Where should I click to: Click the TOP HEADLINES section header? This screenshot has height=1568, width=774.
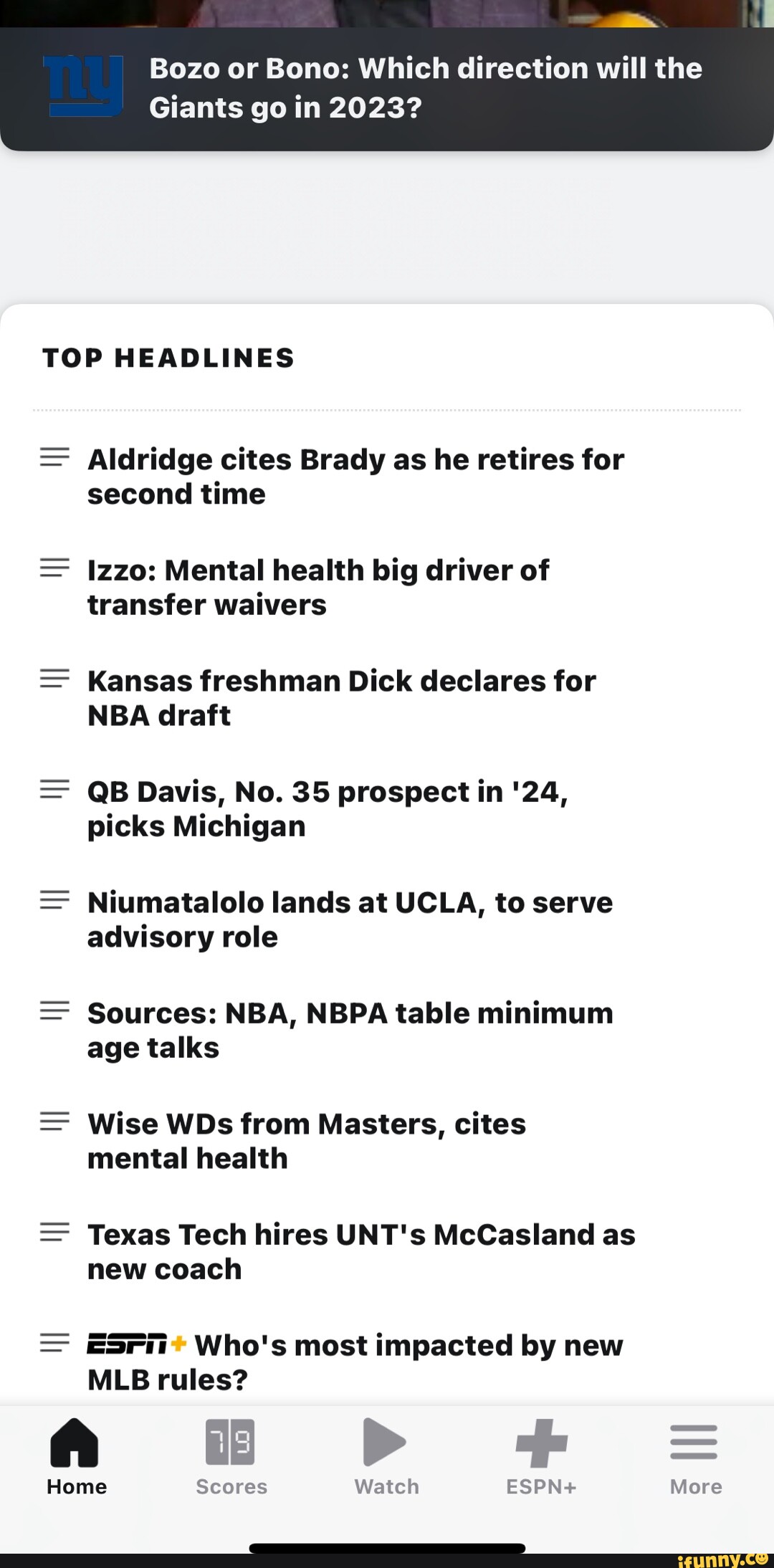[x=168, y=357]
